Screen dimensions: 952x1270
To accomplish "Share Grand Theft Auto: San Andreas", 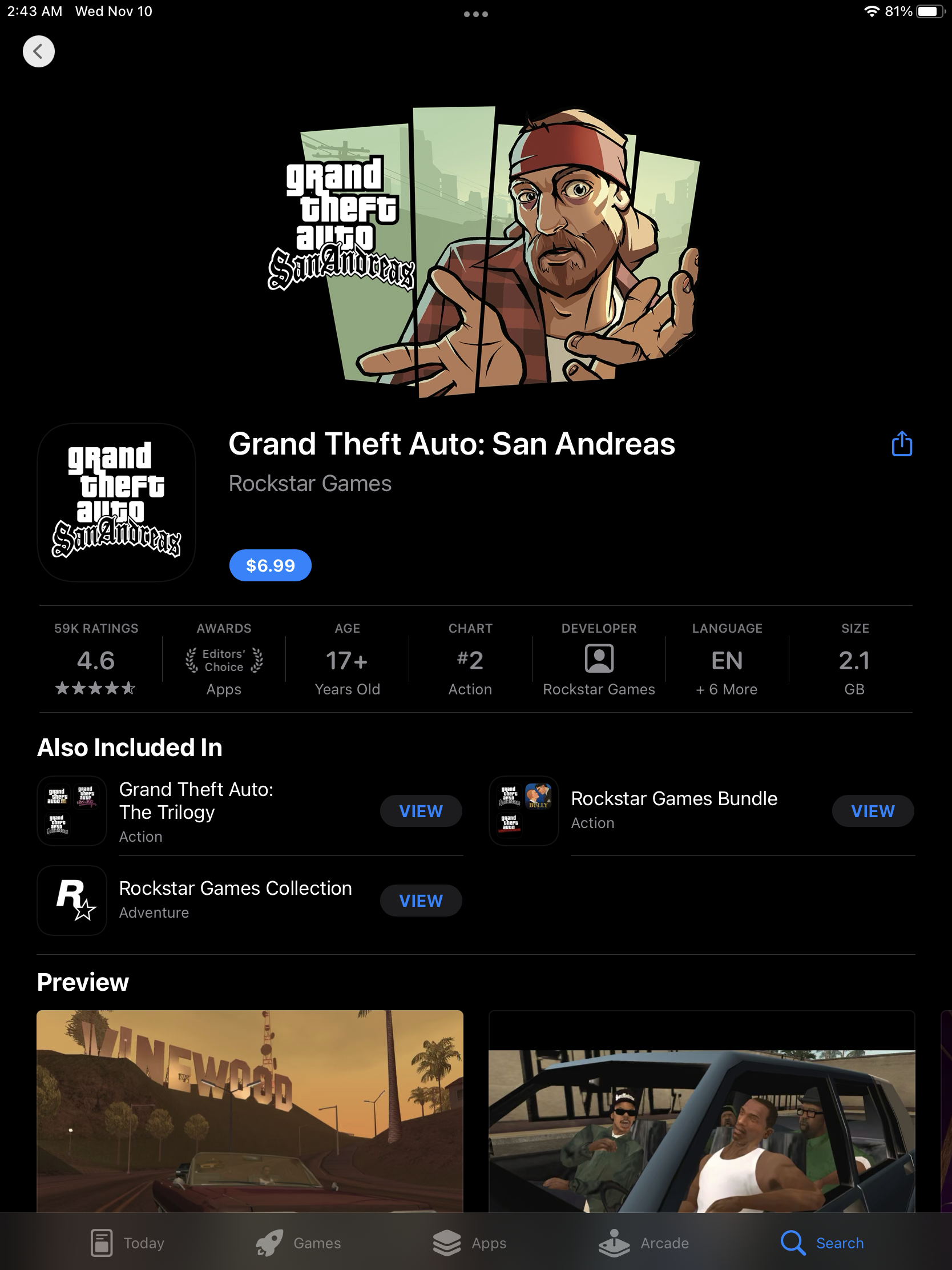I will [902, 444].
